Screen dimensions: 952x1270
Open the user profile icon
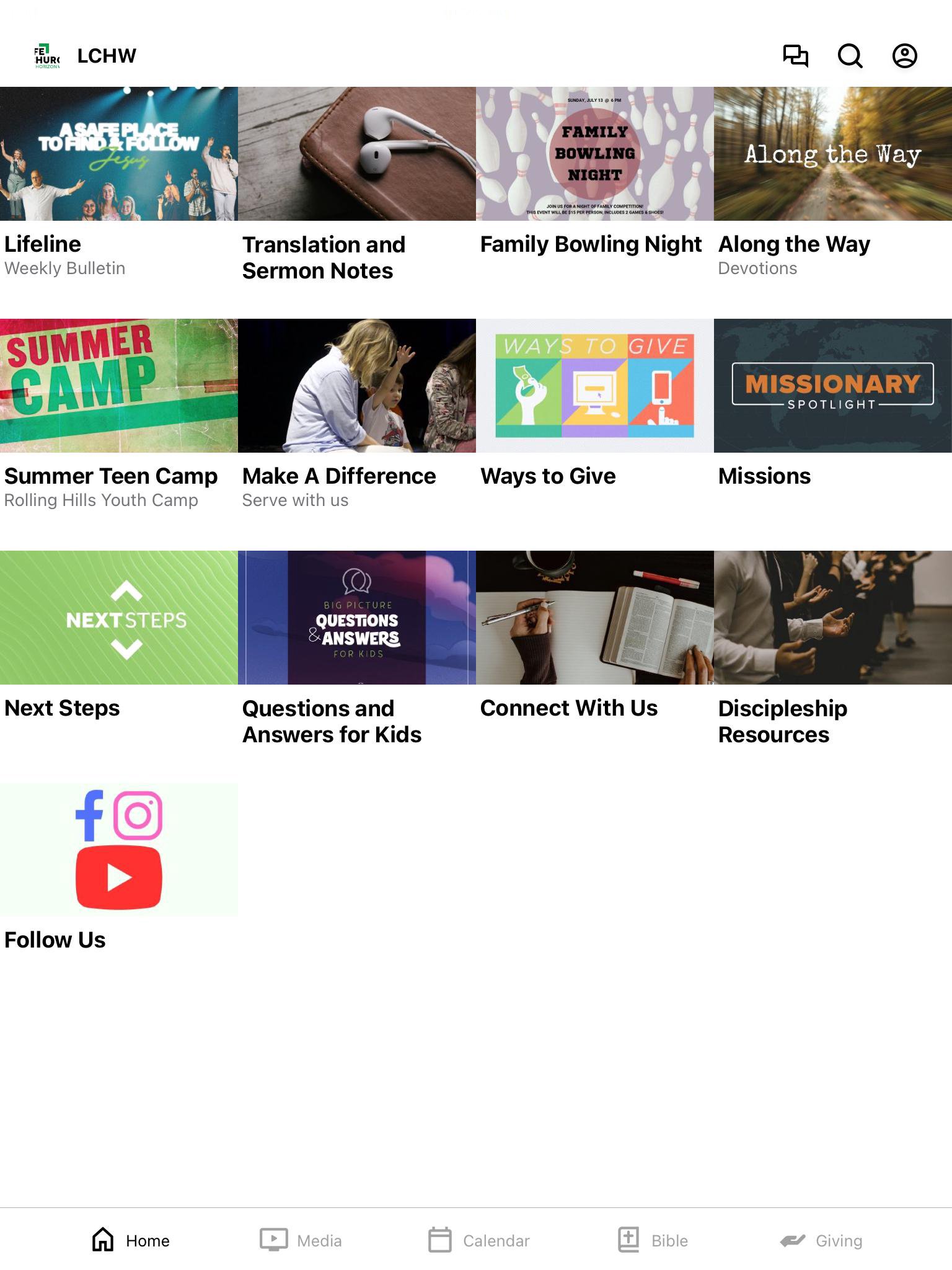point(904,56)
